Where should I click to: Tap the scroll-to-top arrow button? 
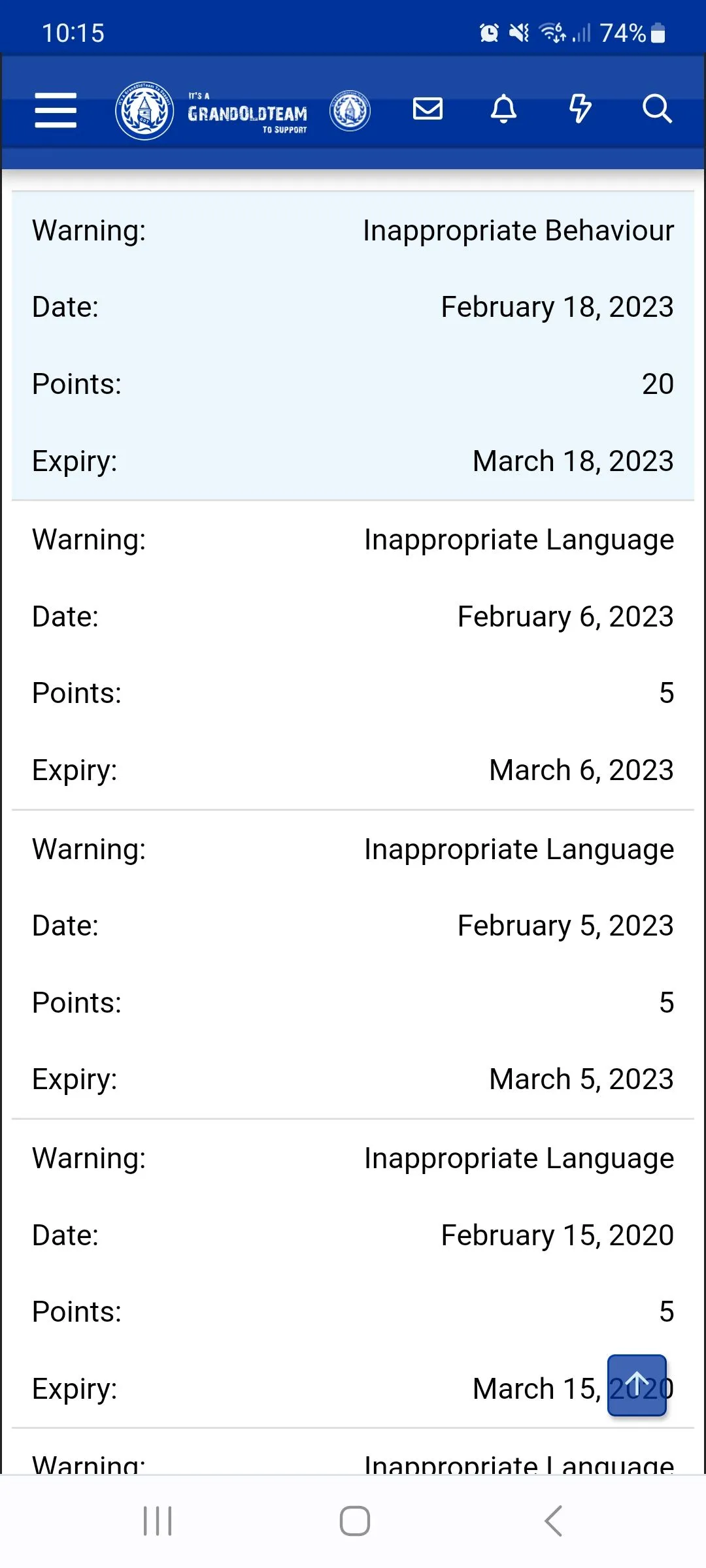tap(637, 1385)
